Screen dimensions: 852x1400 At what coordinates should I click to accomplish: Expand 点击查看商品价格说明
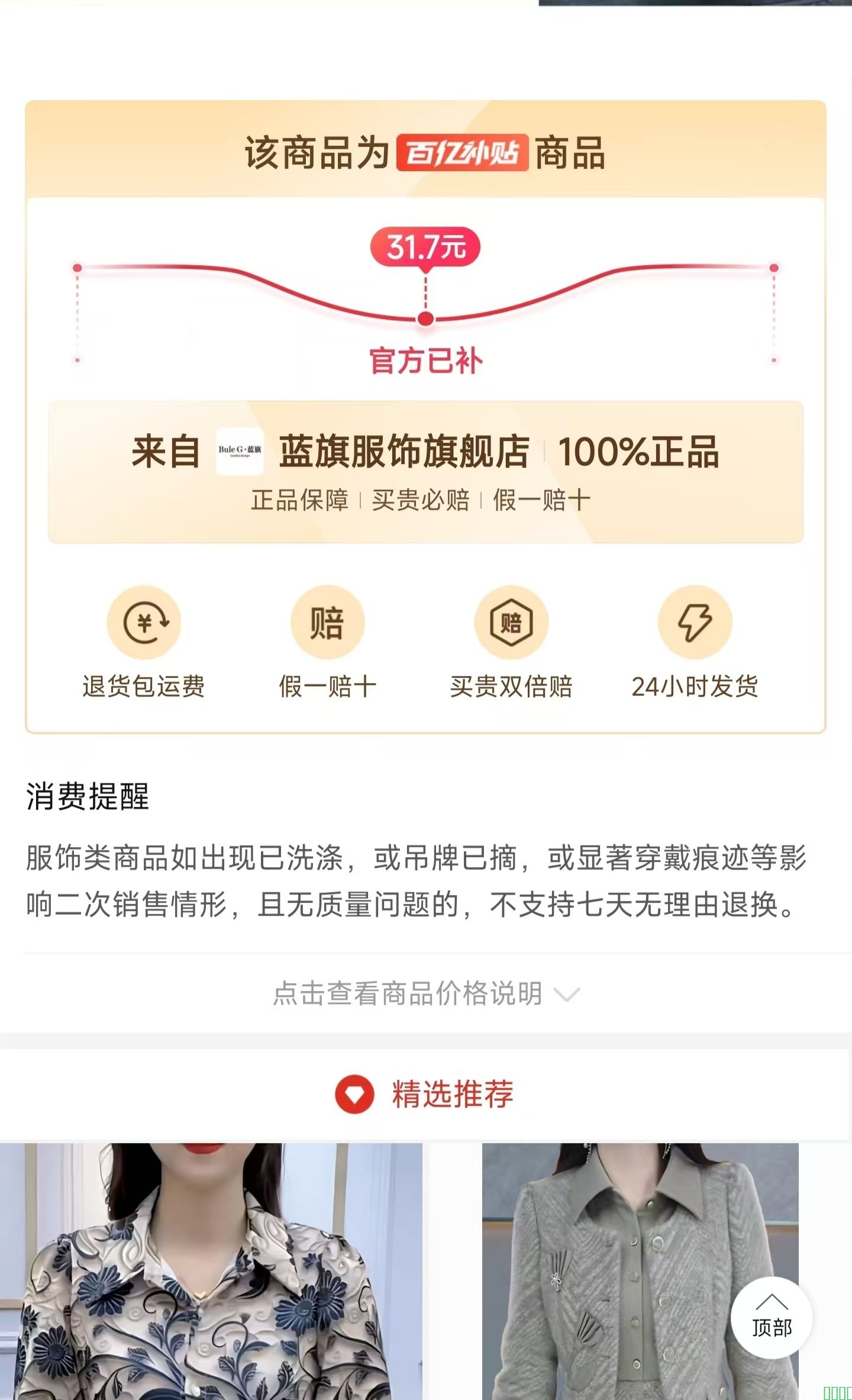tap(425, 994)
